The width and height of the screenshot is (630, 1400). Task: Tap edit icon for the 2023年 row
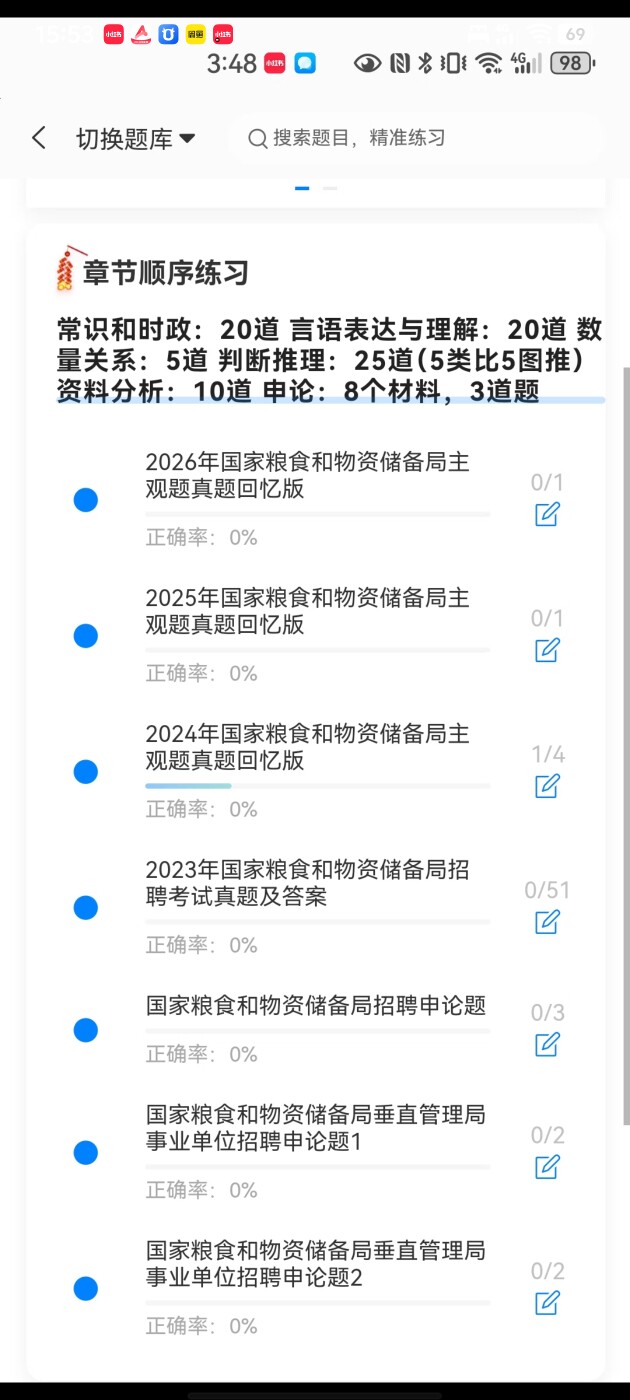(547, 922)
